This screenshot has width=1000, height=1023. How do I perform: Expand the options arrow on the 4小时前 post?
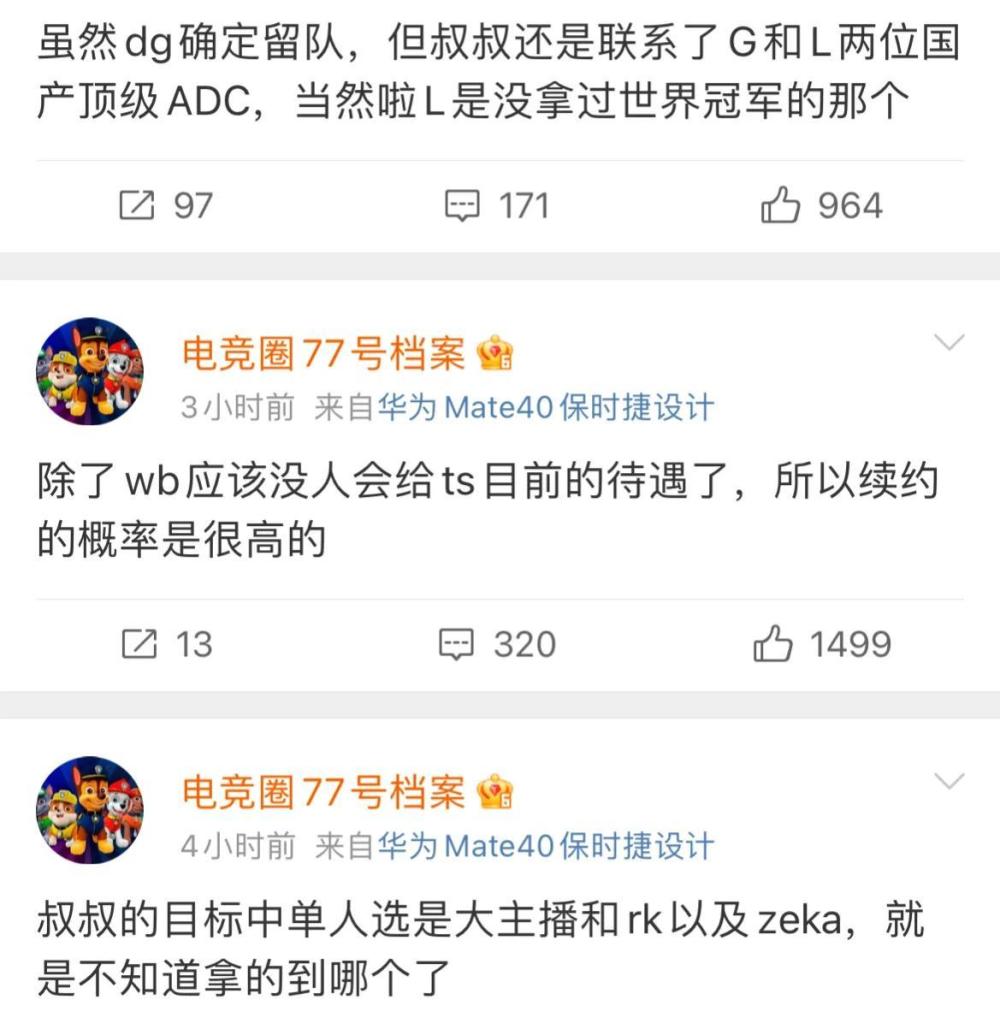click(948, 781)
